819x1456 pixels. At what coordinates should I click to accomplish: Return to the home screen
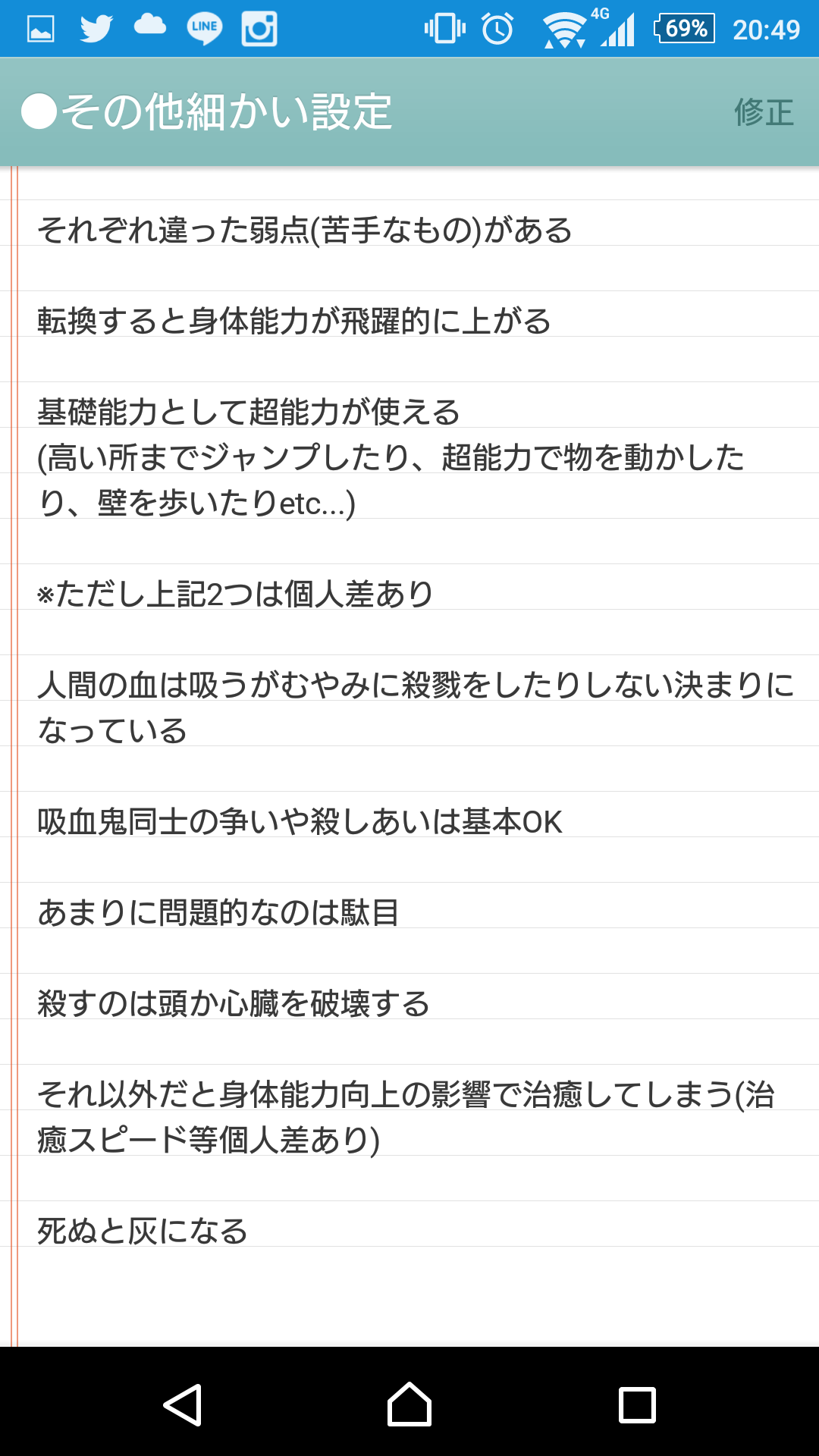click(409, 1404)
